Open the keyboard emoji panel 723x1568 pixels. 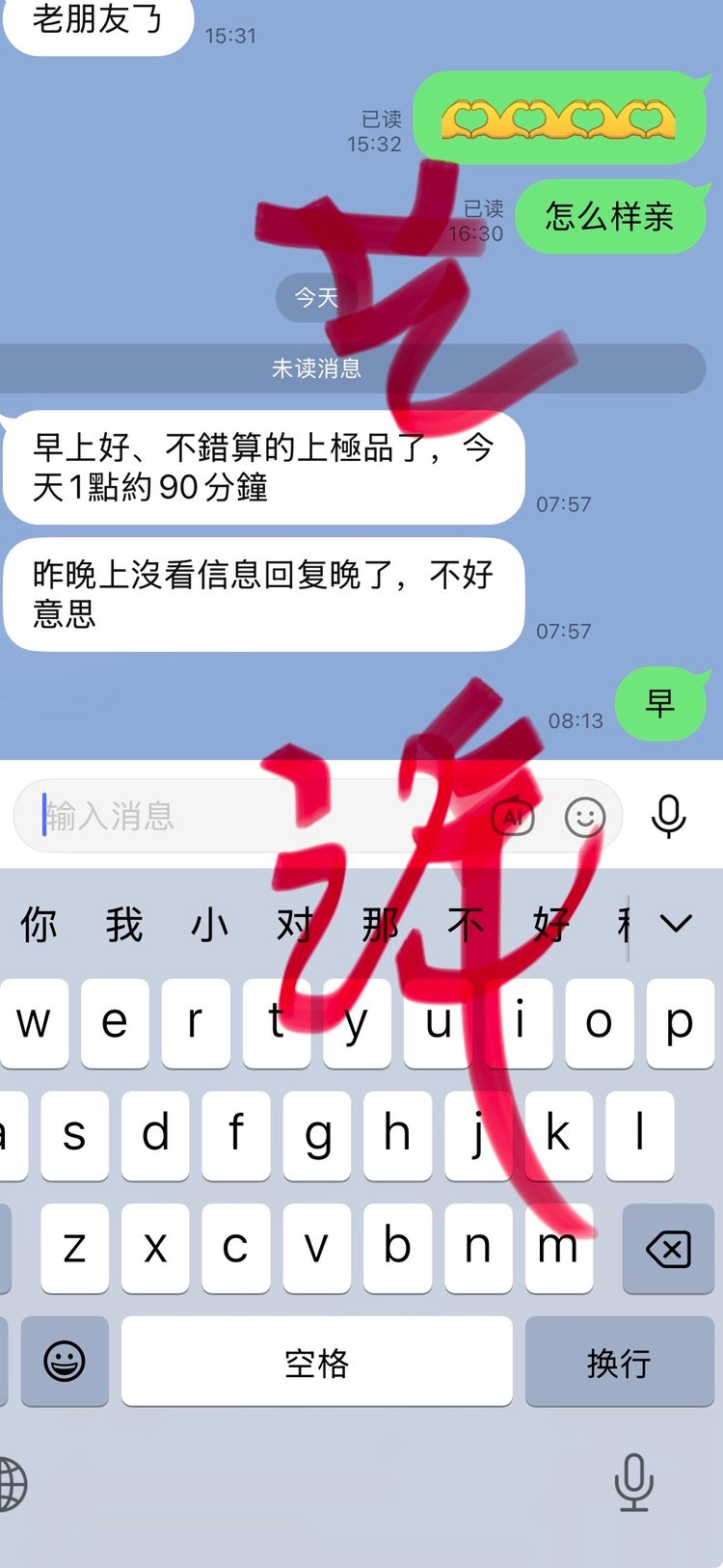(x=65, y=1362)
